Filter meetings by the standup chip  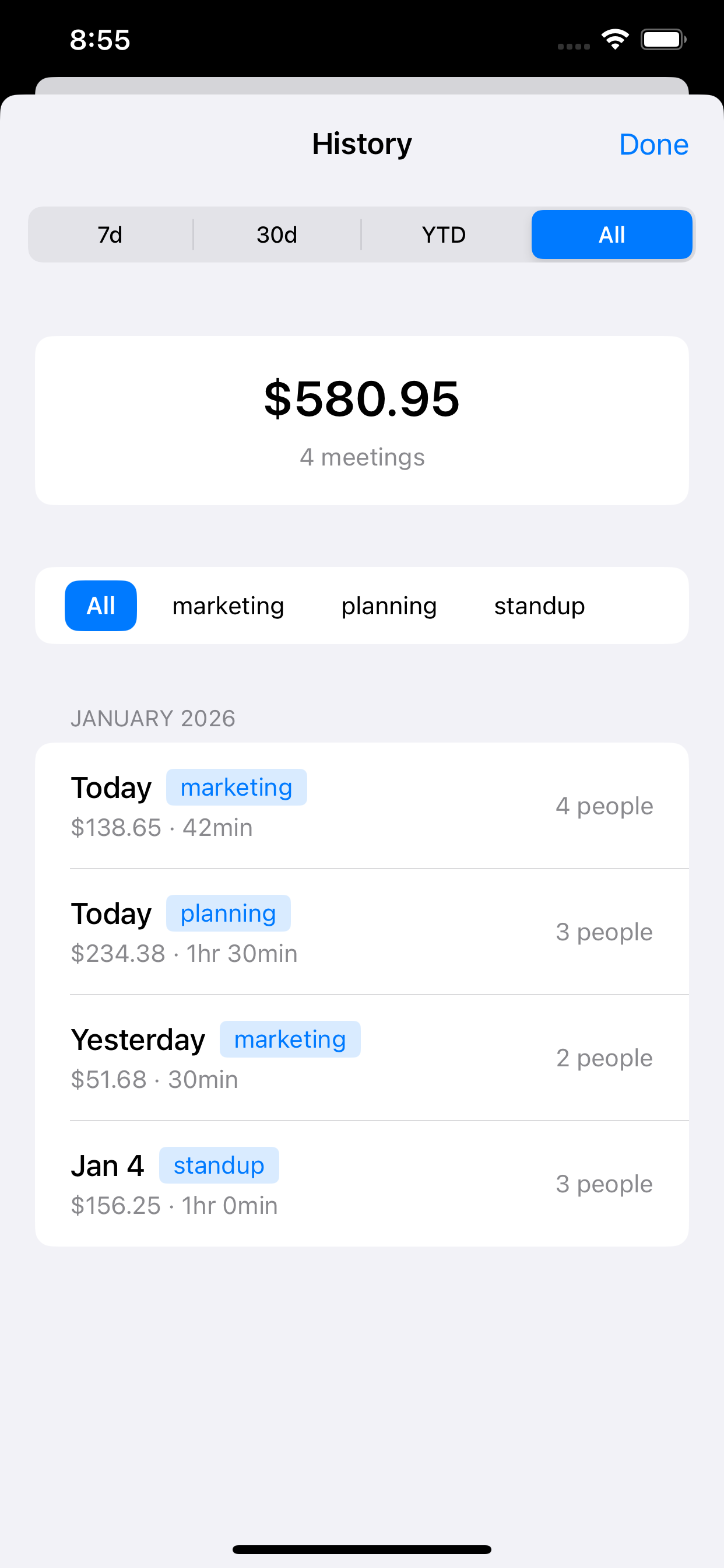tap(539, 605)
